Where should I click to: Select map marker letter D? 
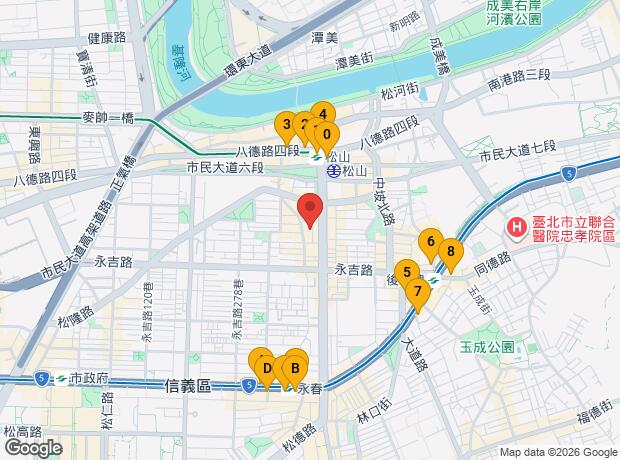click(267, 369)
